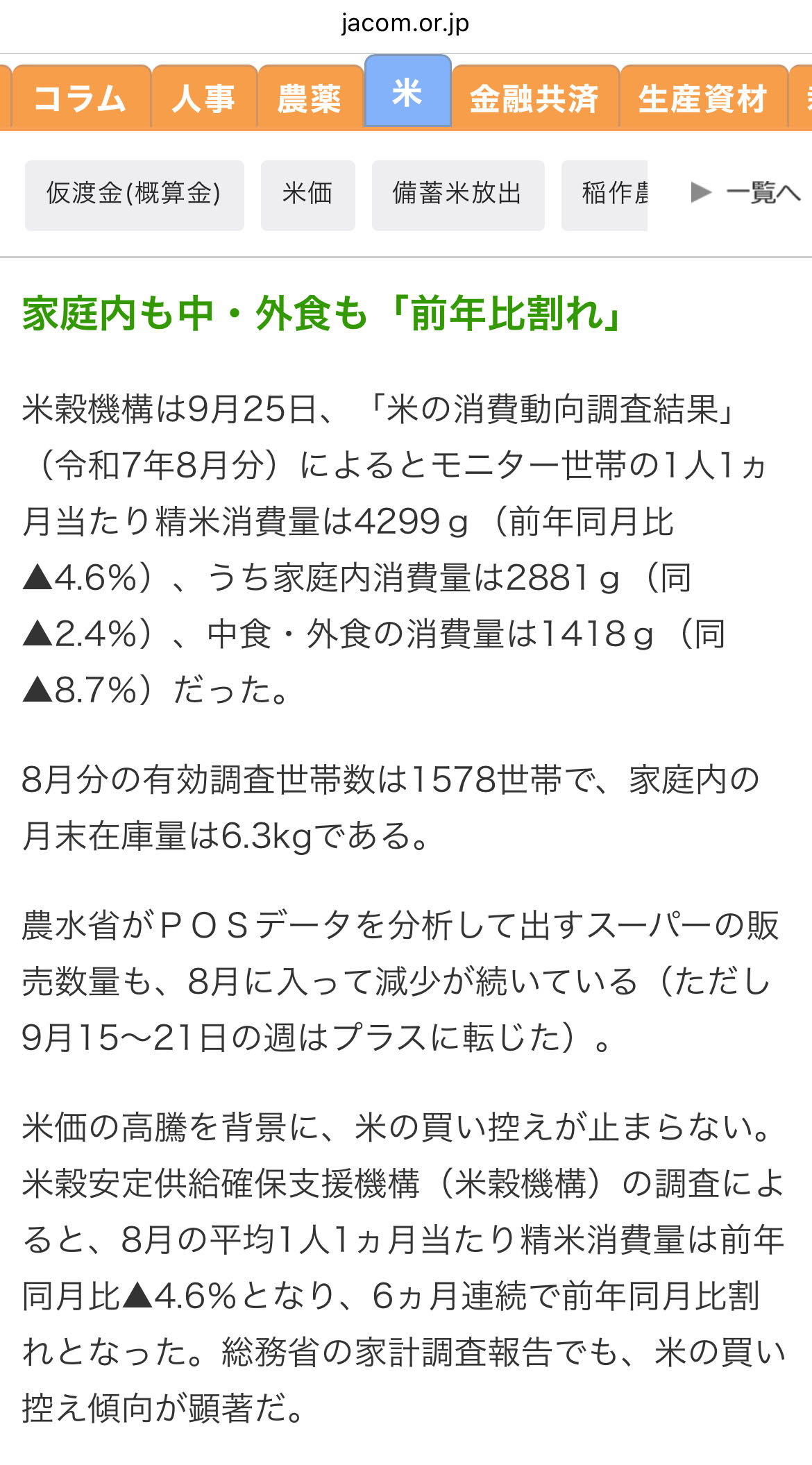This screenshot has width=812, height=1465.
Task: Switch to the コラム tab
Action: point(81,98)
